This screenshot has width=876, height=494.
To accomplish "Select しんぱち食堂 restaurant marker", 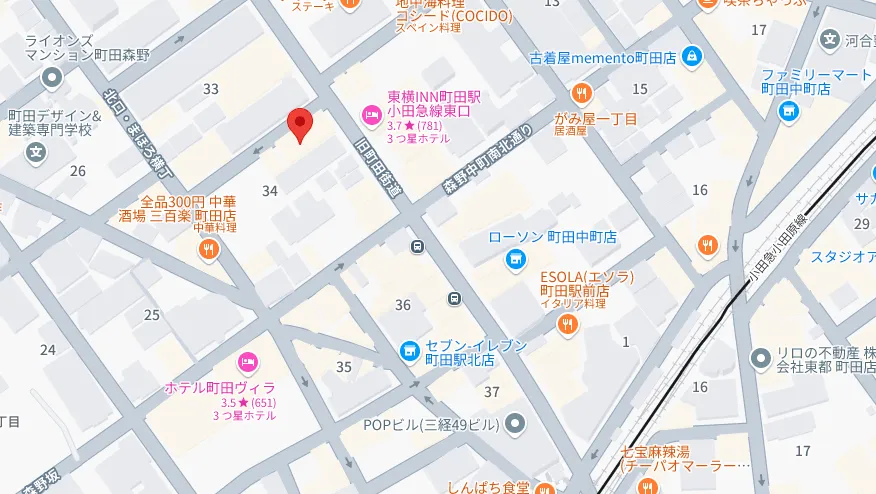I will coord(543,489).
